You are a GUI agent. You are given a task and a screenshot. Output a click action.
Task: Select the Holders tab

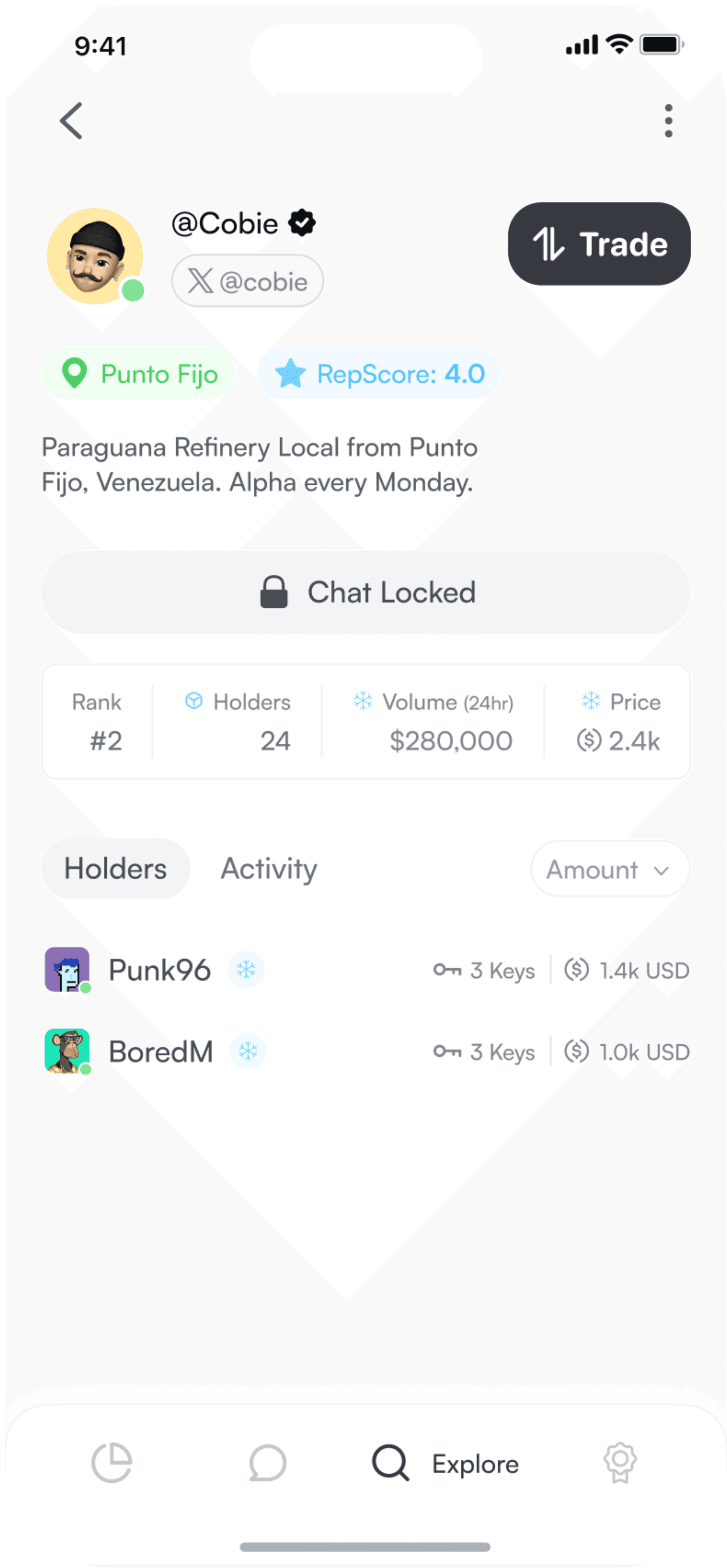116,869
